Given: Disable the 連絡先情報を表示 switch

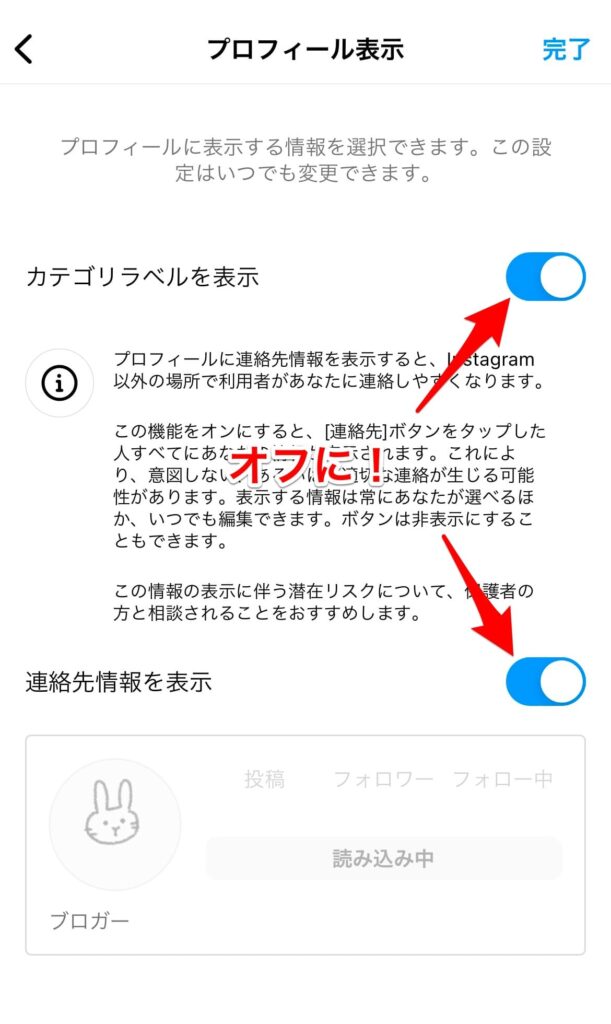Looking at the screenshot, I should pos(546,681).
